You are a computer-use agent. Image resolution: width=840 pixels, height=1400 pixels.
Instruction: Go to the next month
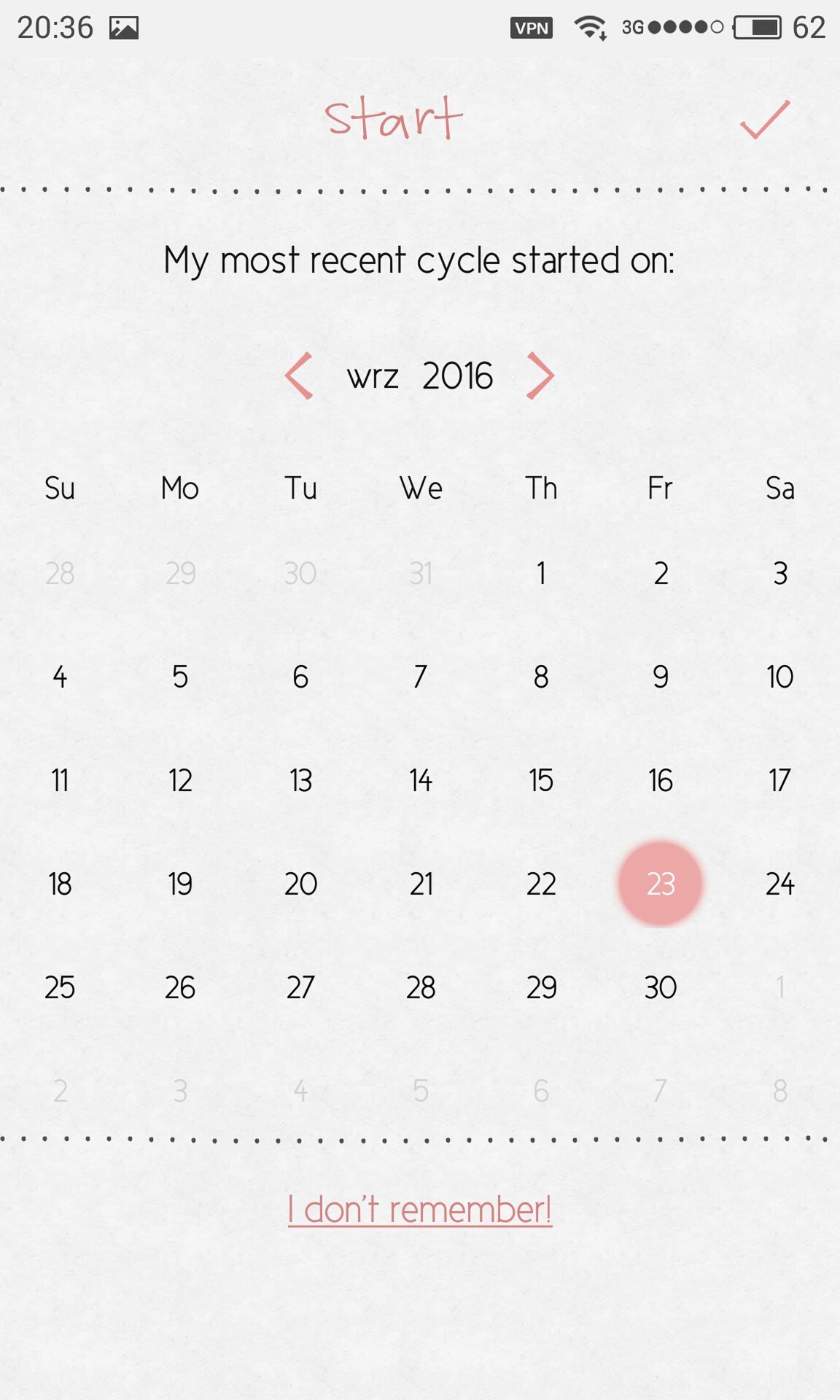coord(540,376)
